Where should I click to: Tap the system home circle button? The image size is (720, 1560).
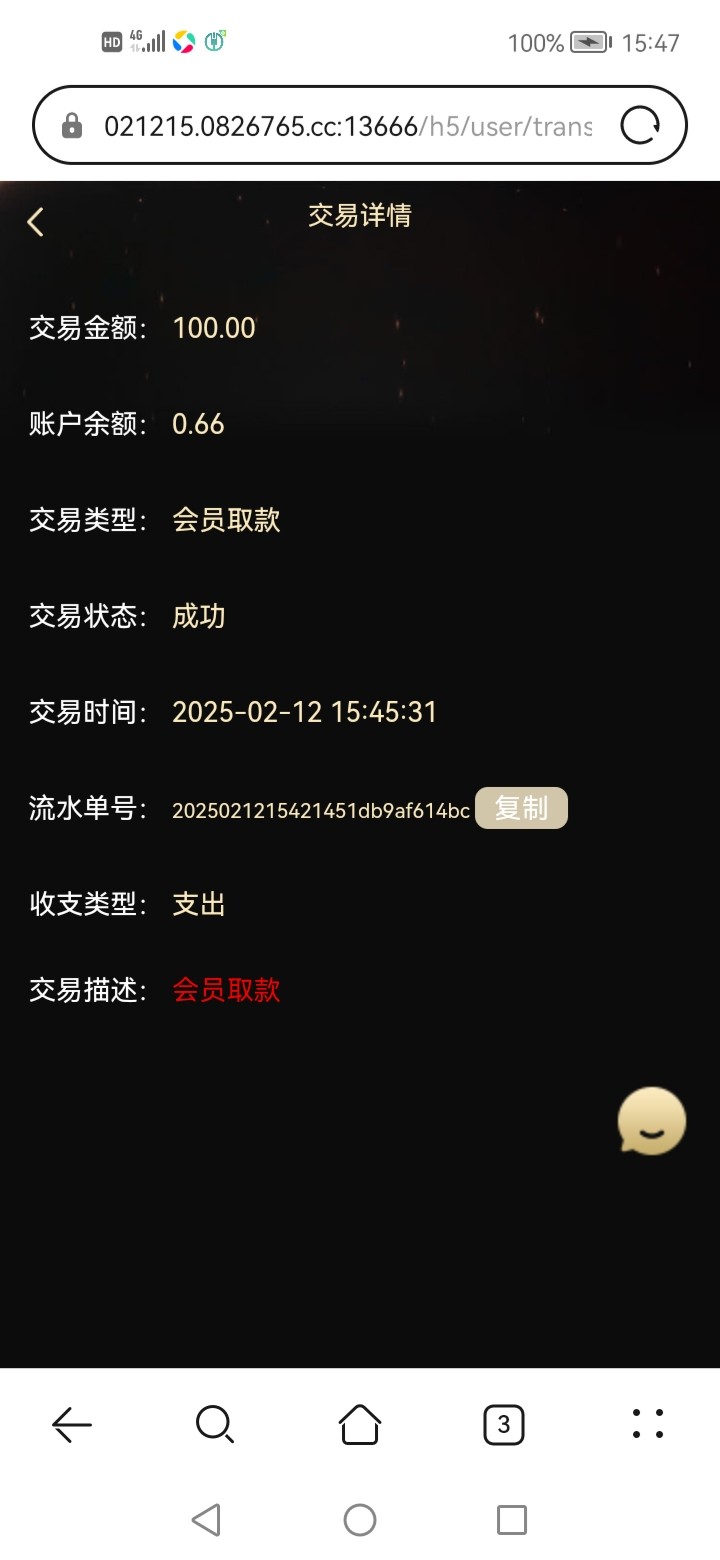click(360, 1520)
